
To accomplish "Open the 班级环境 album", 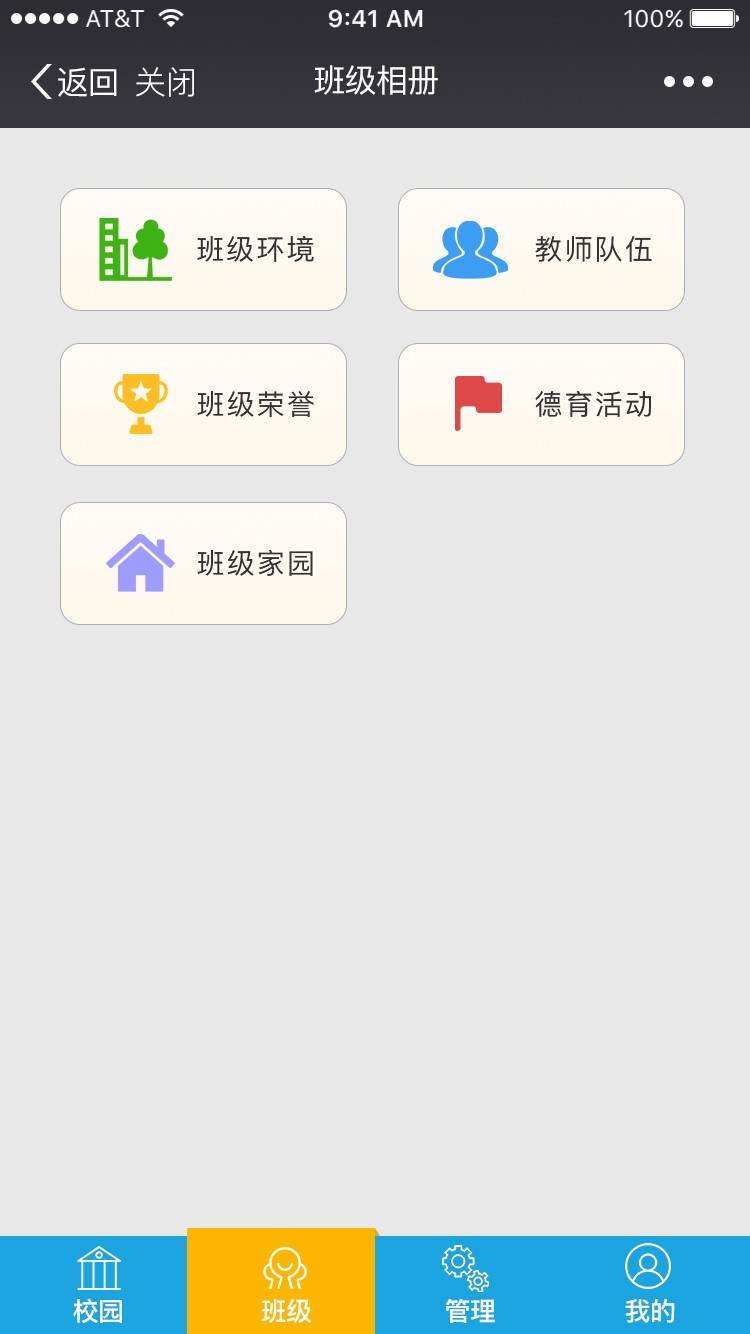I will click(203, 249).
